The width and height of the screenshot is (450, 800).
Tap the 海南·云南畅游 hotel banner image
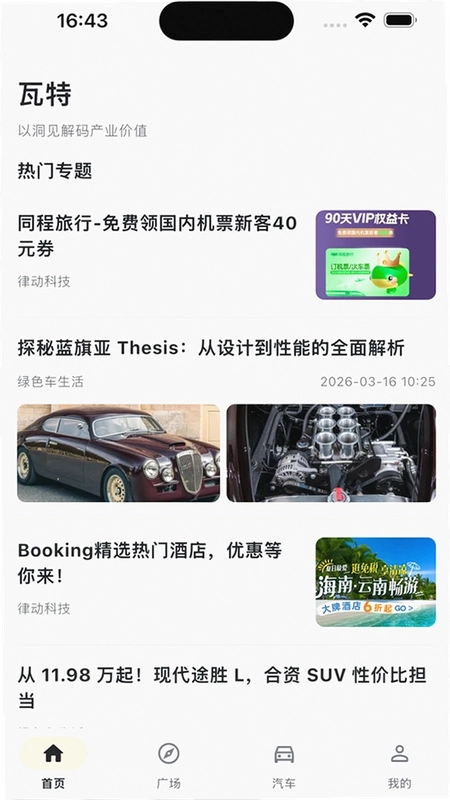pos(376,582)
